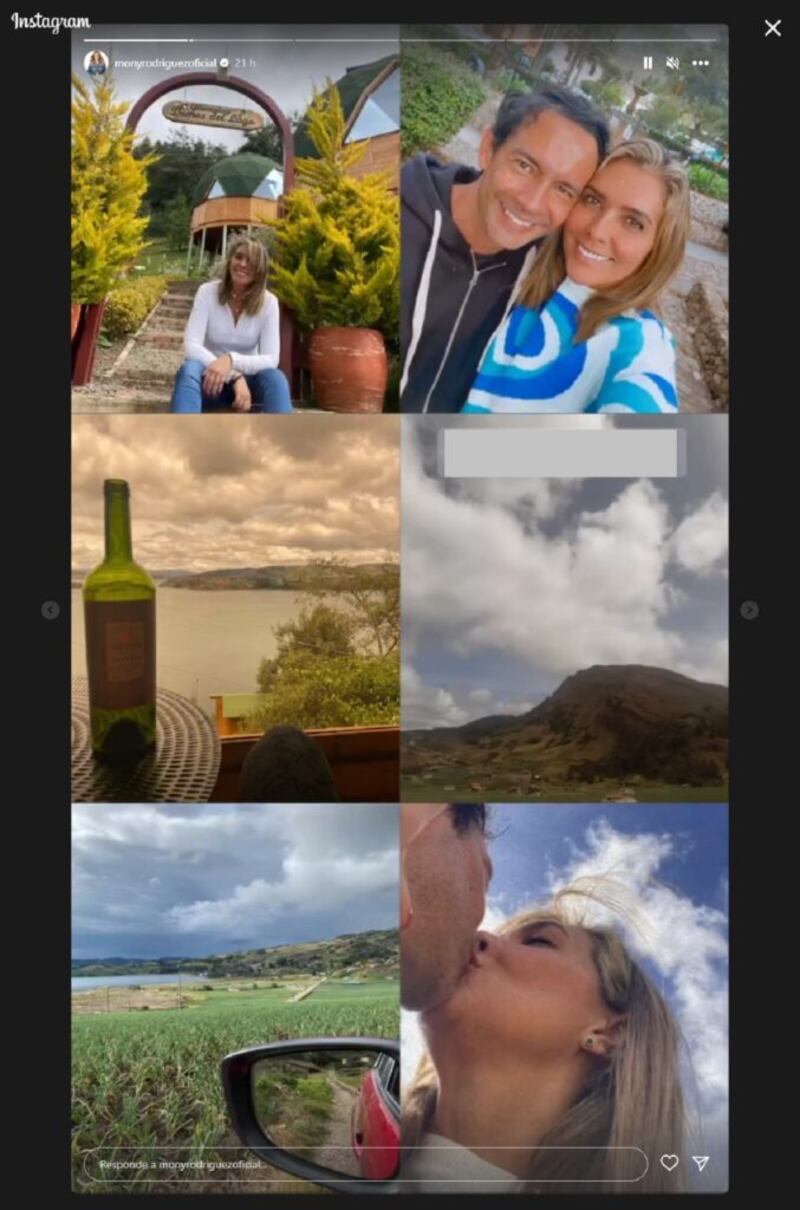Image resolution: width=800 pixels, height=1210 pixels.
Task: Pause the story playback
Action: pyautogui.click(x=647, y=63)
